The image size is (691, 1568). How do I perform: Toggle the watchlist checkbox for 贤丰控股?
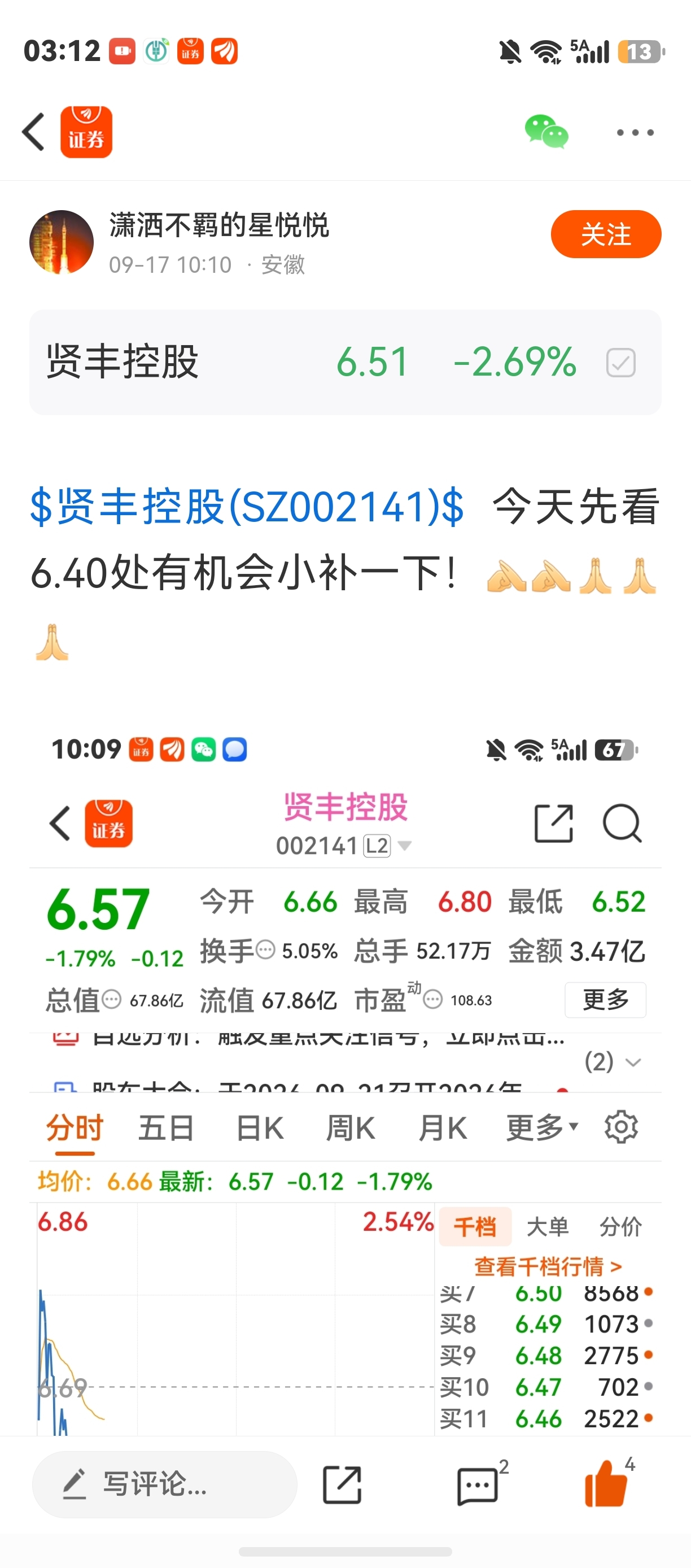(620, 362)
